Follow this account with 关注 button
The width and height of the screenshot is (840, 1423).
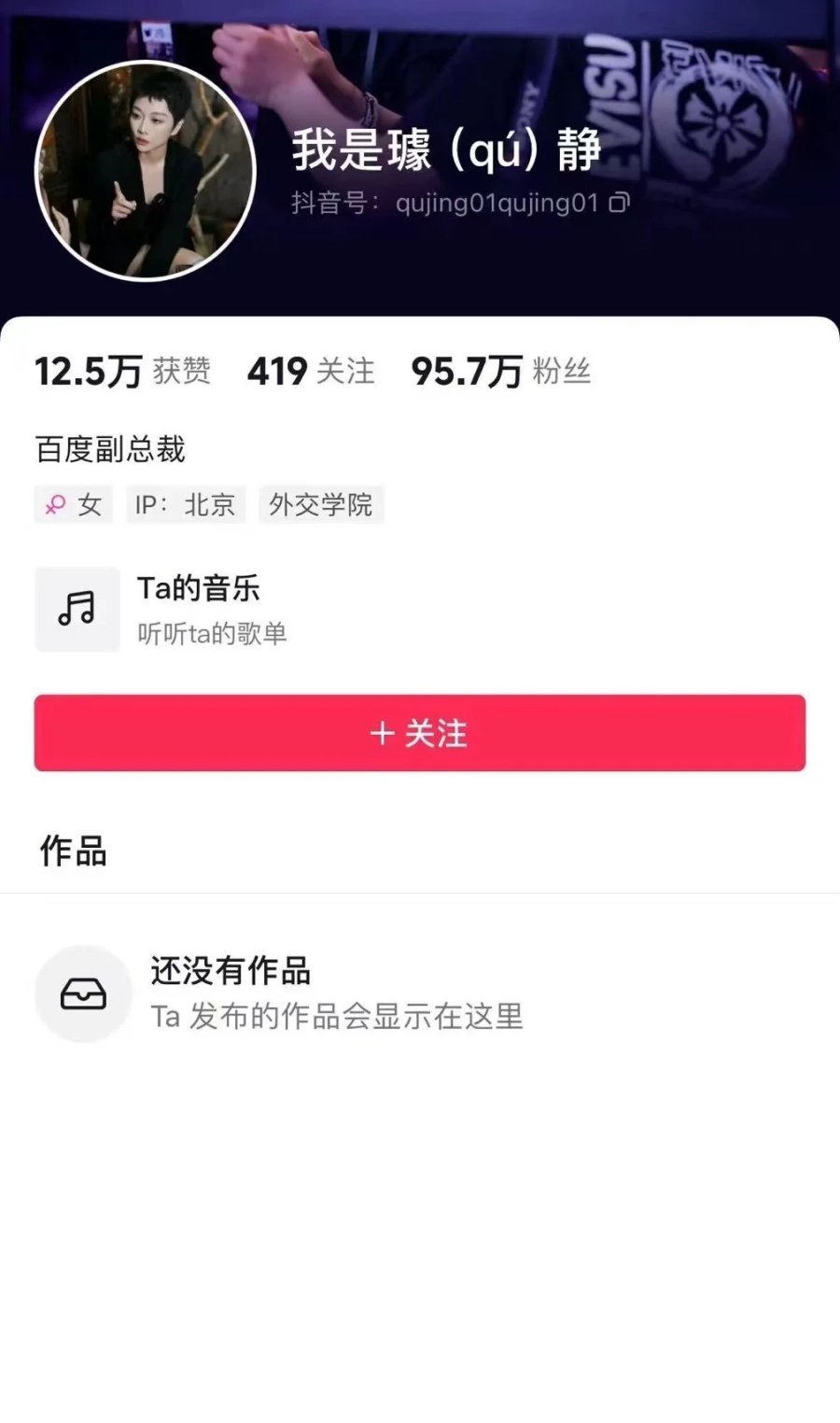pyautogui.click(x=419, y=733)
